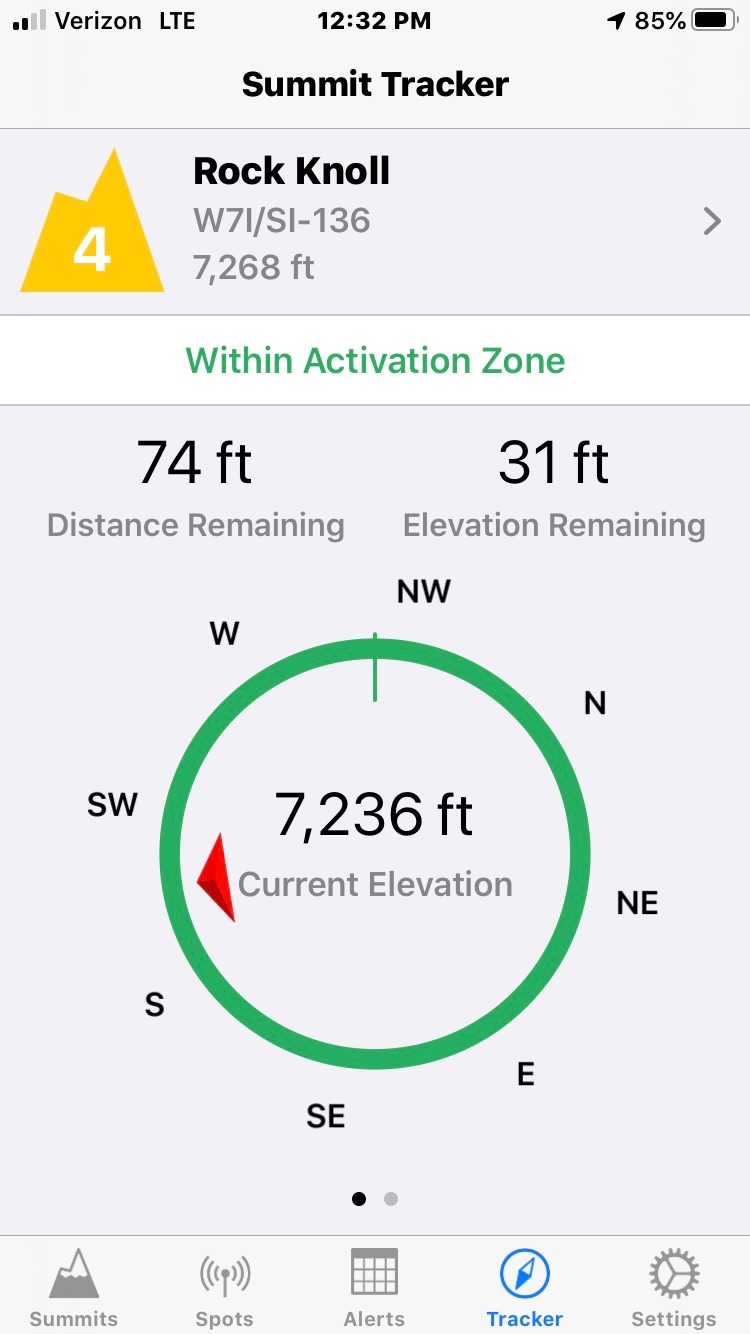Image resolution: width=750 pixels, height=1334 pixels.
Task: Tap the second page indicator dot
Action: [x=391, y=1198]
